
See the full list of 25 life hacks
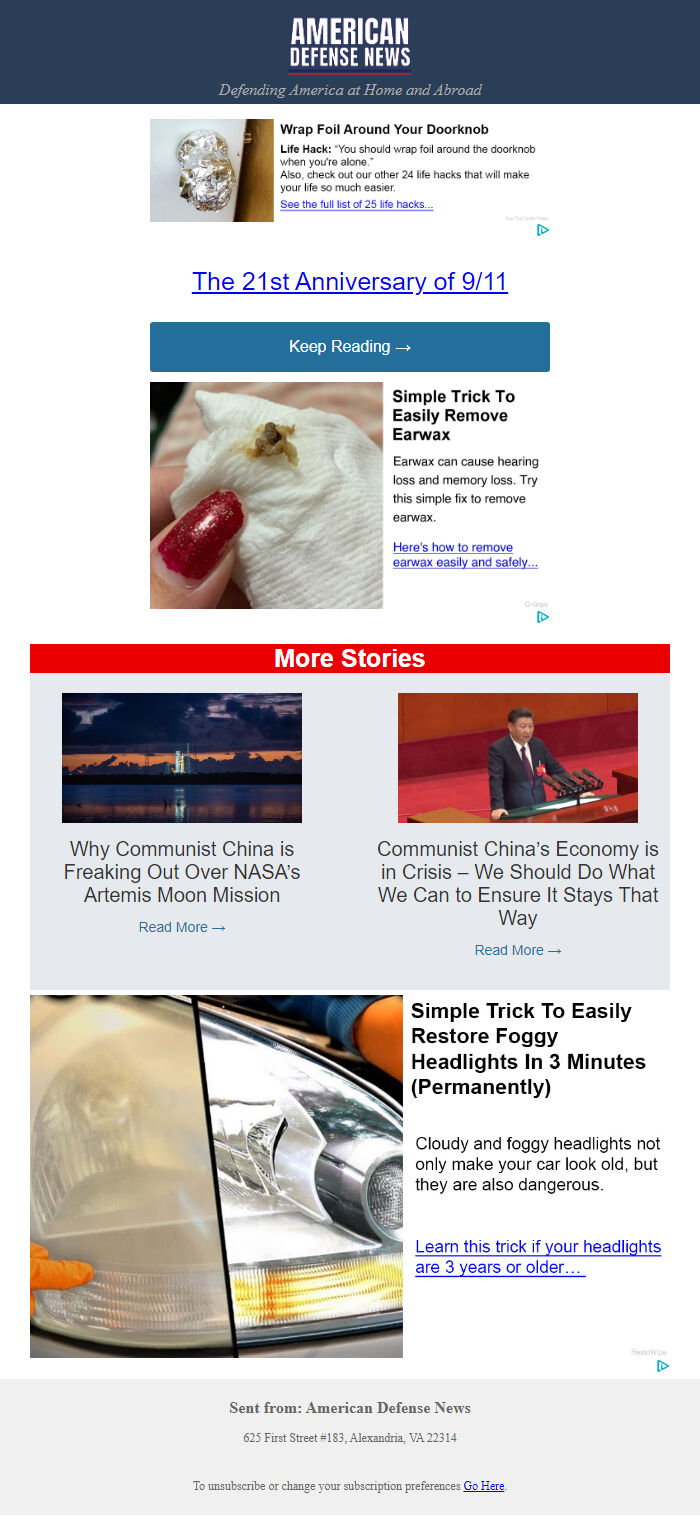pyautogui.click(x=356, y=205)
